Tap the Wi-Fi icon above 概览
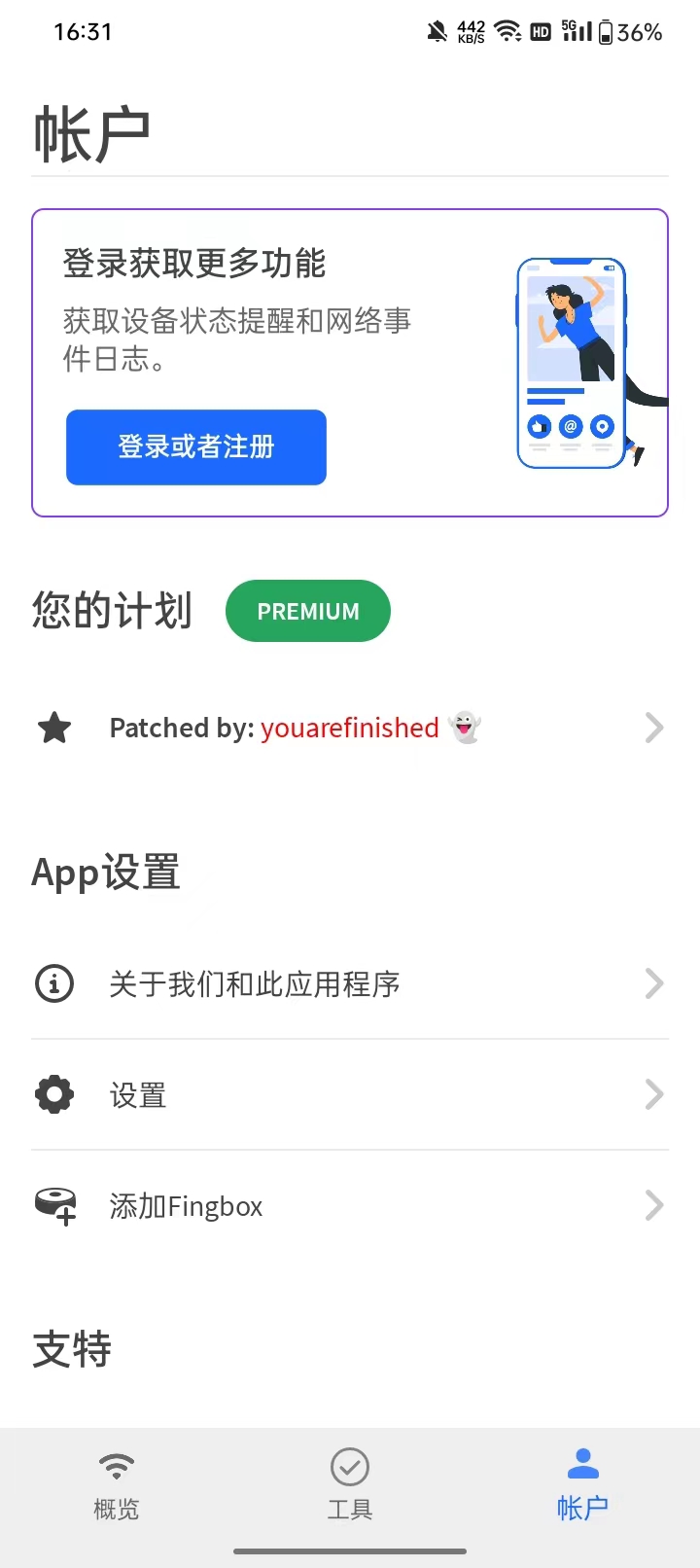 point(116,1464)
